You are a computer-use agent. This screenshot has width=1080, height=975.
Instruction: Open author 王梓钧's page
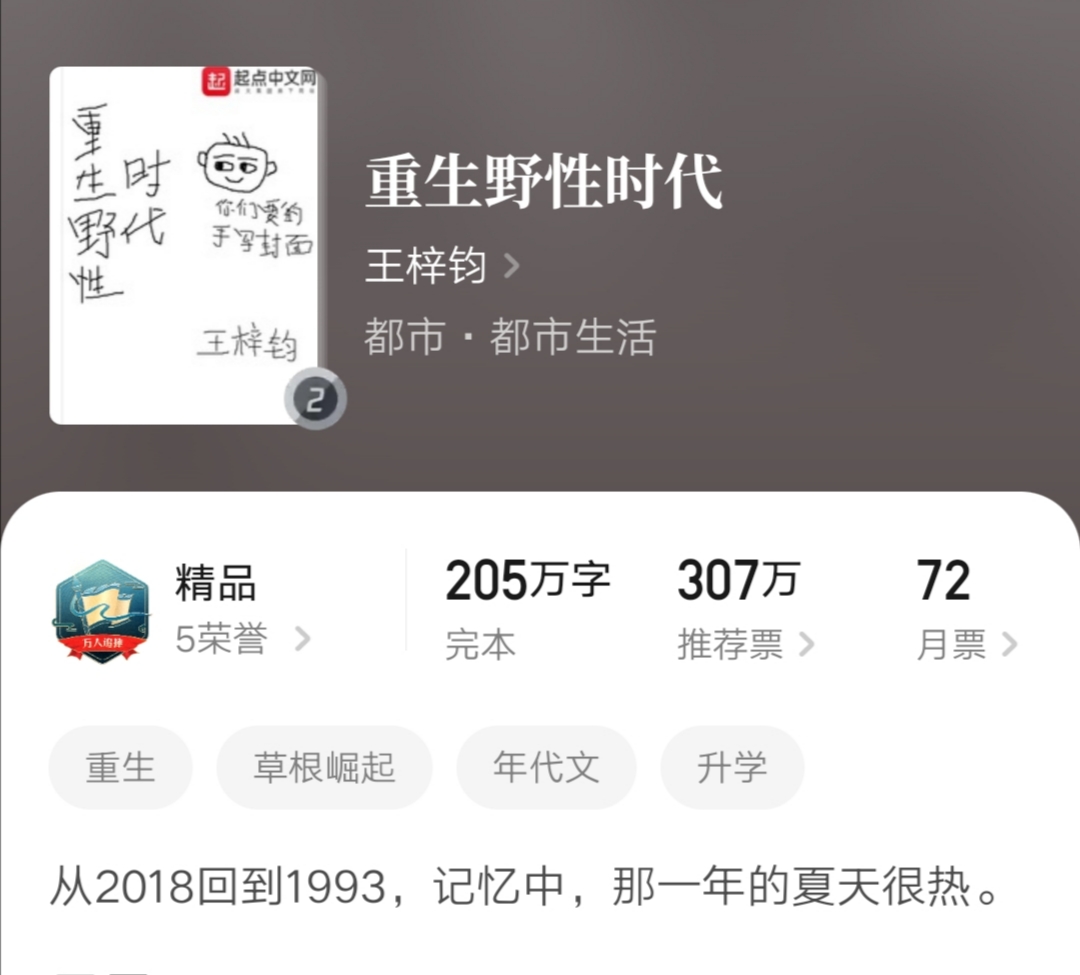click(x=441, y=267)
